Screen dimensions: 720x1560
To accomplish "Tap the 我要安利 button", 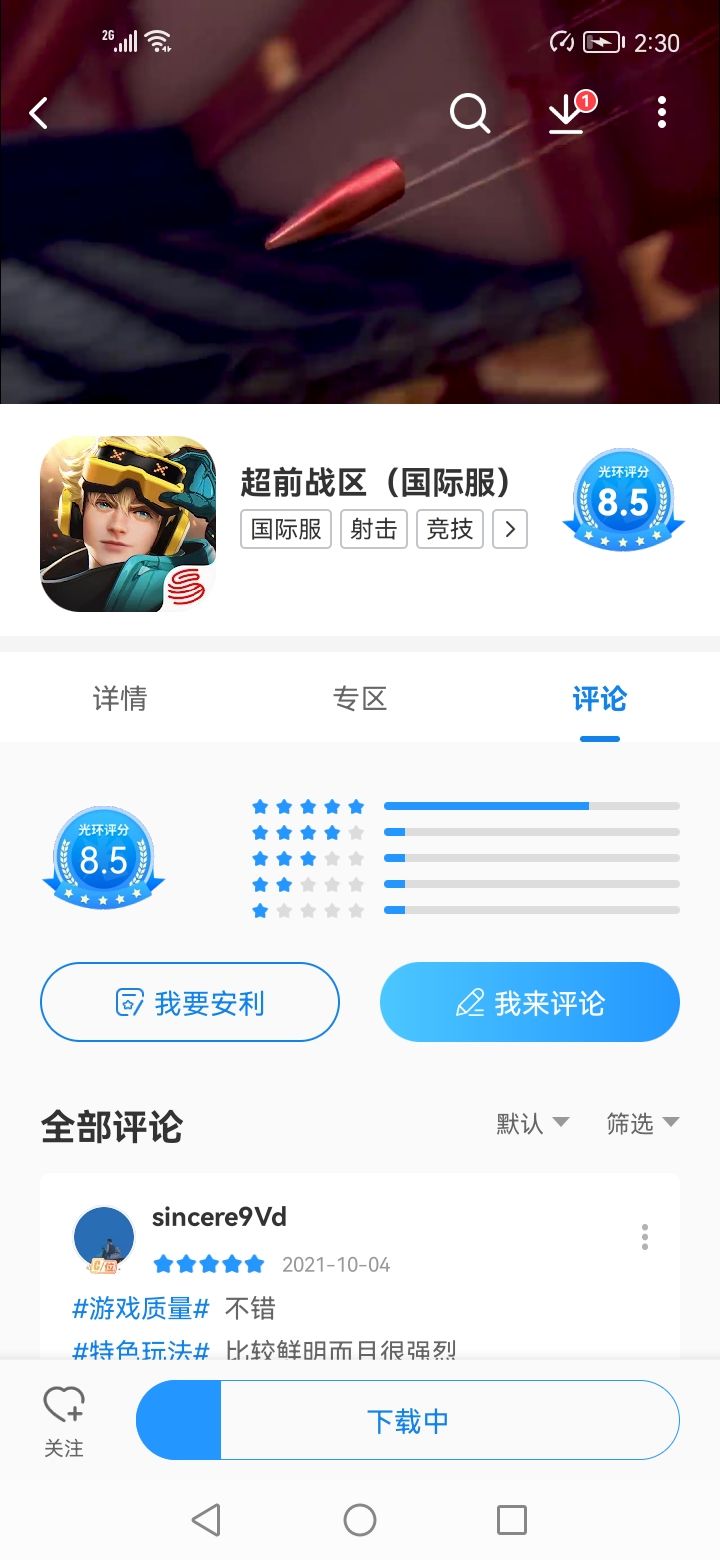I will 190,1002.
